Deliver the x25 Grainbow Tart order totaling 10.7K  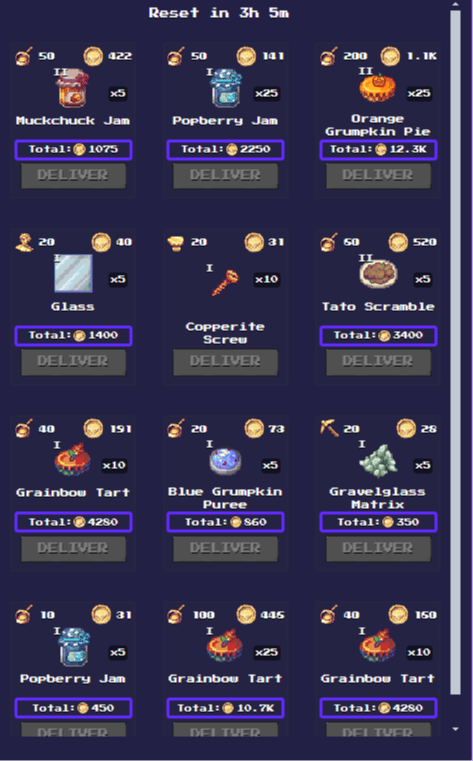point(226,730)
